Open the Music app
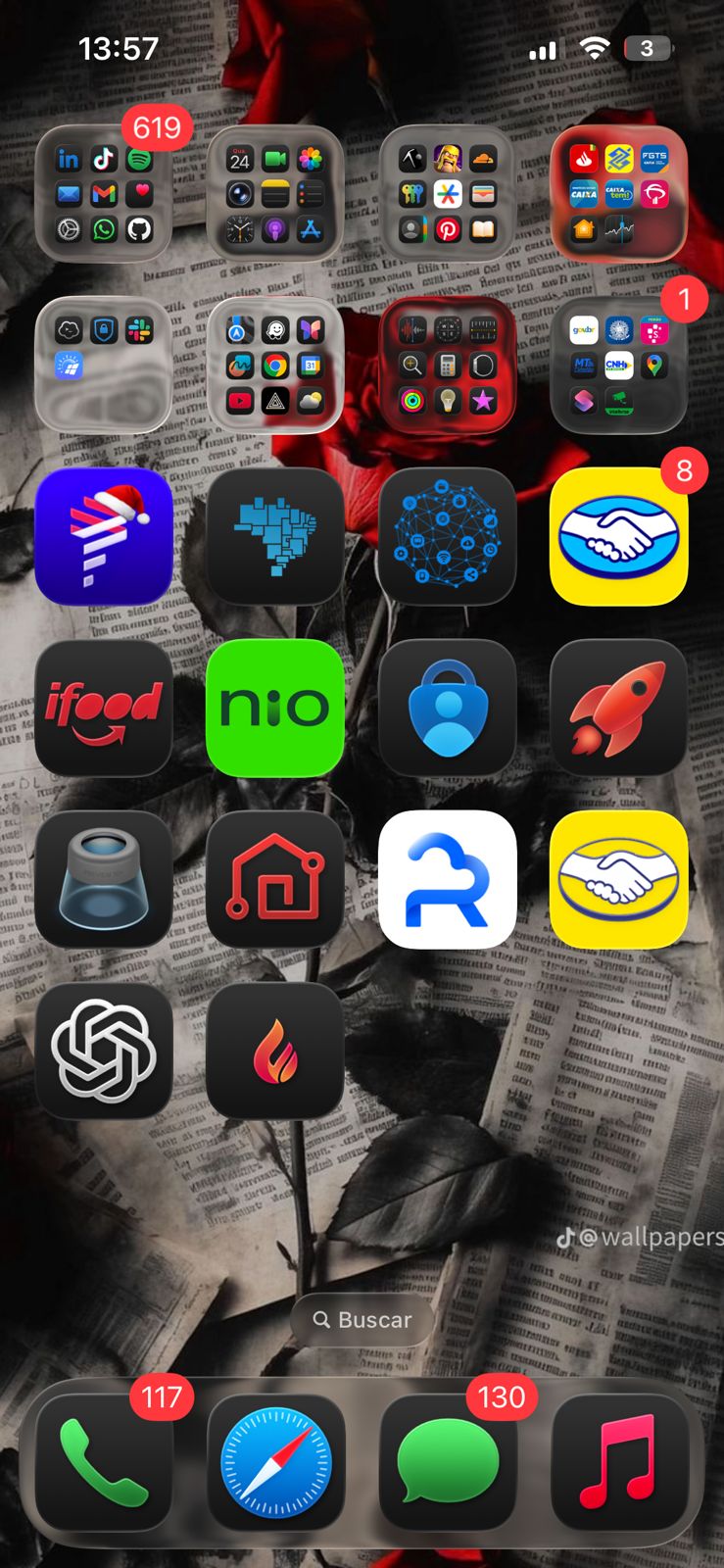Screen dimensions: 724x1568 tap(618, 1462)
